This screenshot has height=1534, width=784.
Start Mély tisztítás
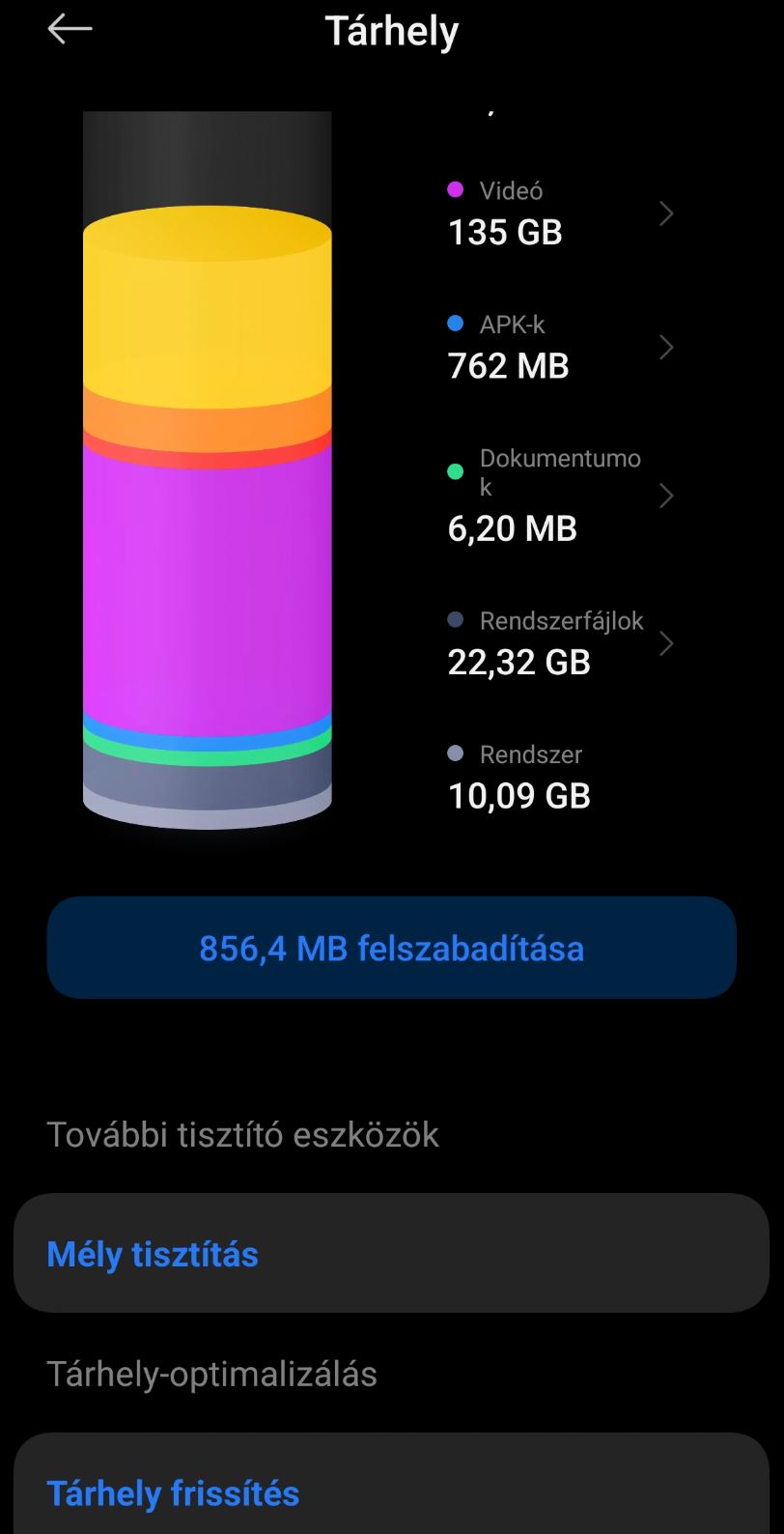pos(391,1253)
